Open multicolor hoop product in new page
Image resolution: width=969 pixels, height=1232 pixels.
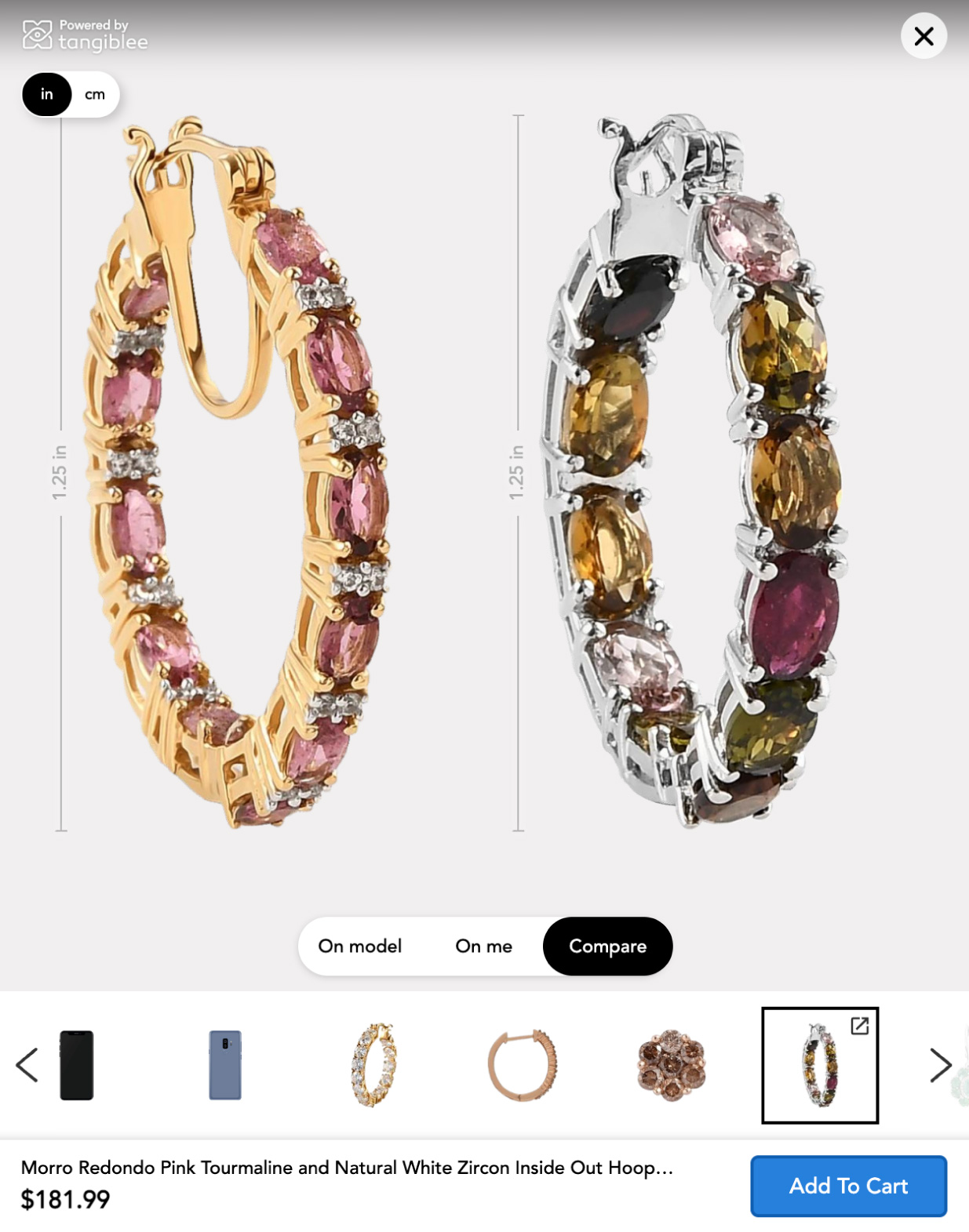[x=859, y=1026]
